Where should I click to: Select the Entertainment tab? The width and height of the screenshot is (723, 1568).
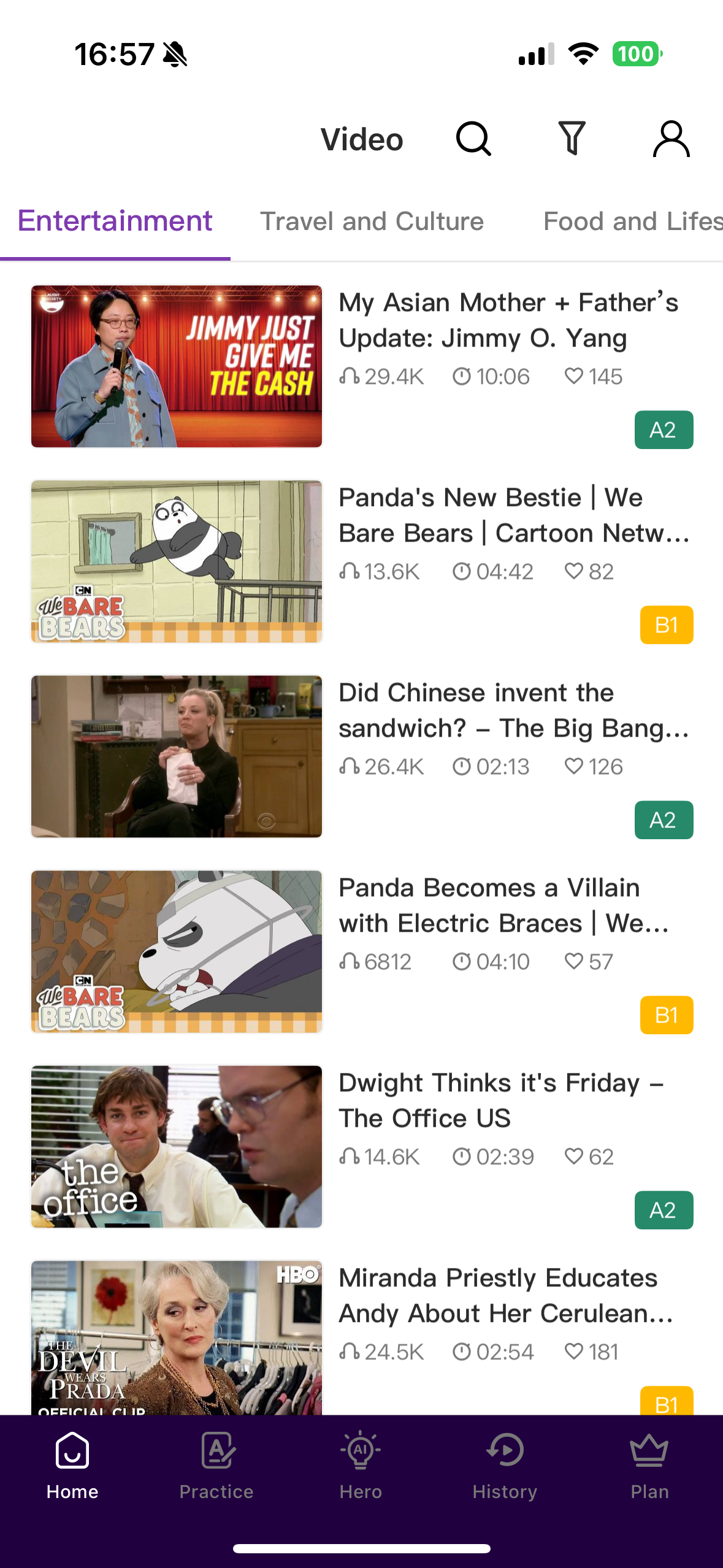pos(115,221)
